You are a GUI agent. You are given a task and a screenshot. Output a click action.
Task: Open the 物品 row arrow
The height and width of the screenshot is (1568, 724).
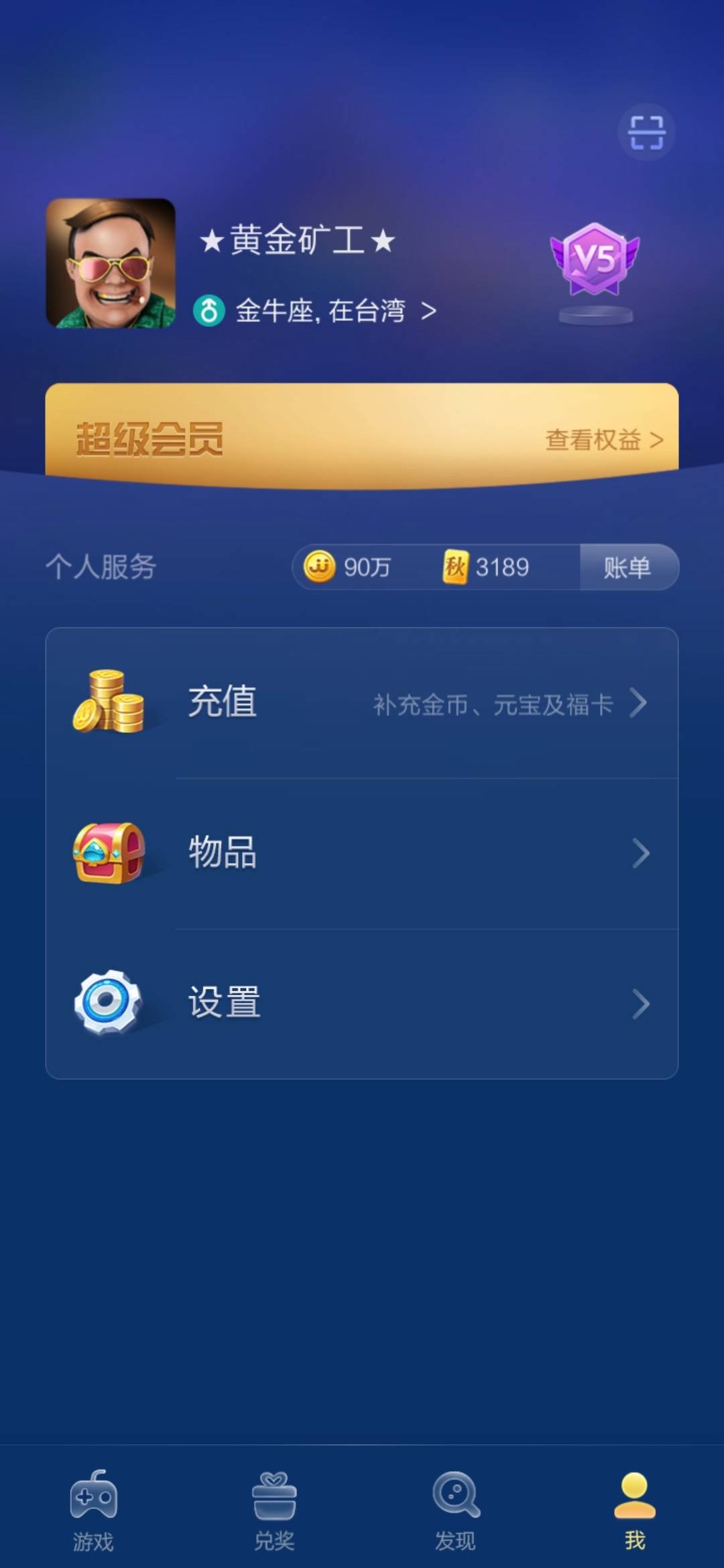coord(642,852)
